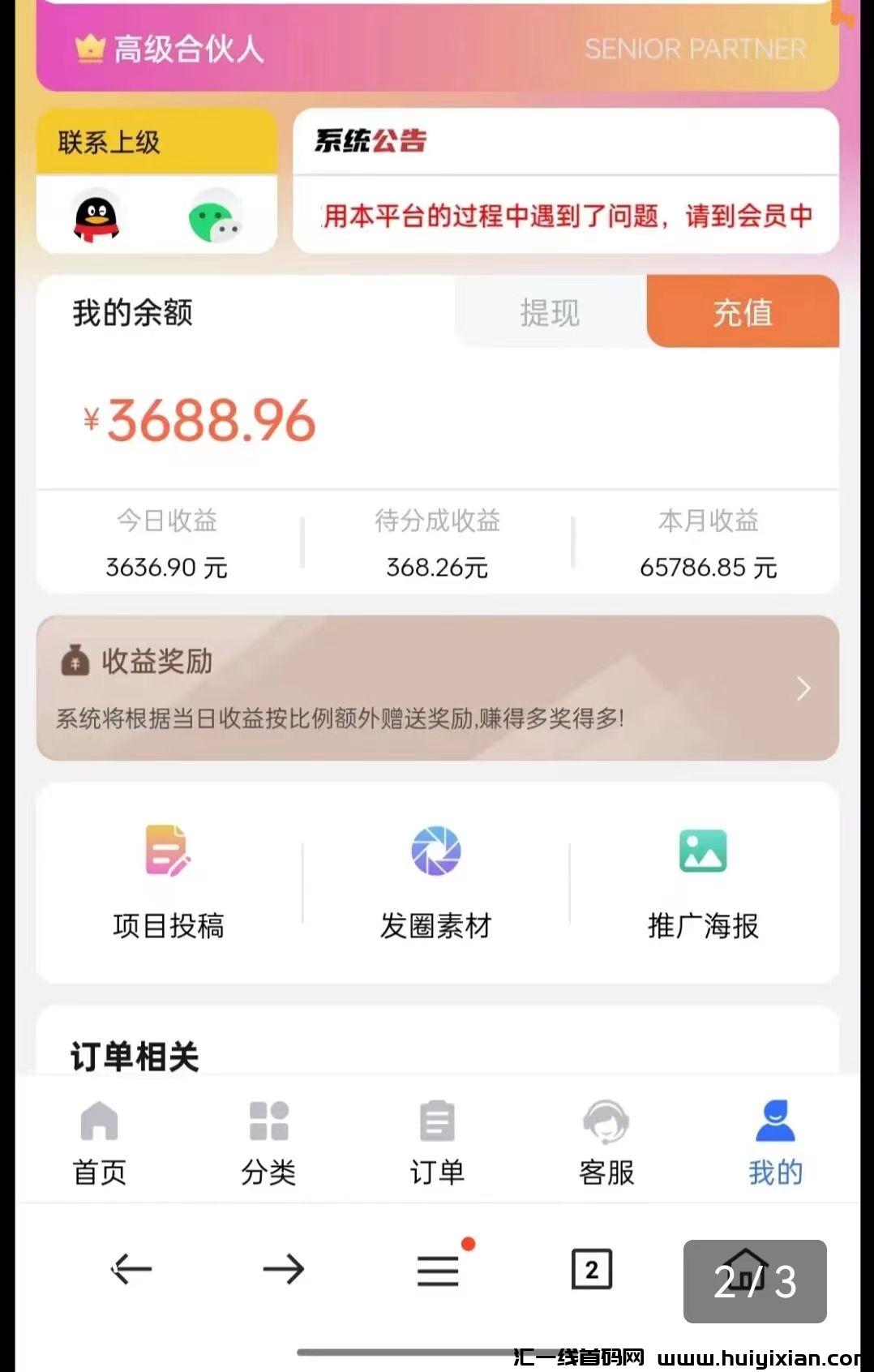Tap the browser back arrow

point(130,1270)
